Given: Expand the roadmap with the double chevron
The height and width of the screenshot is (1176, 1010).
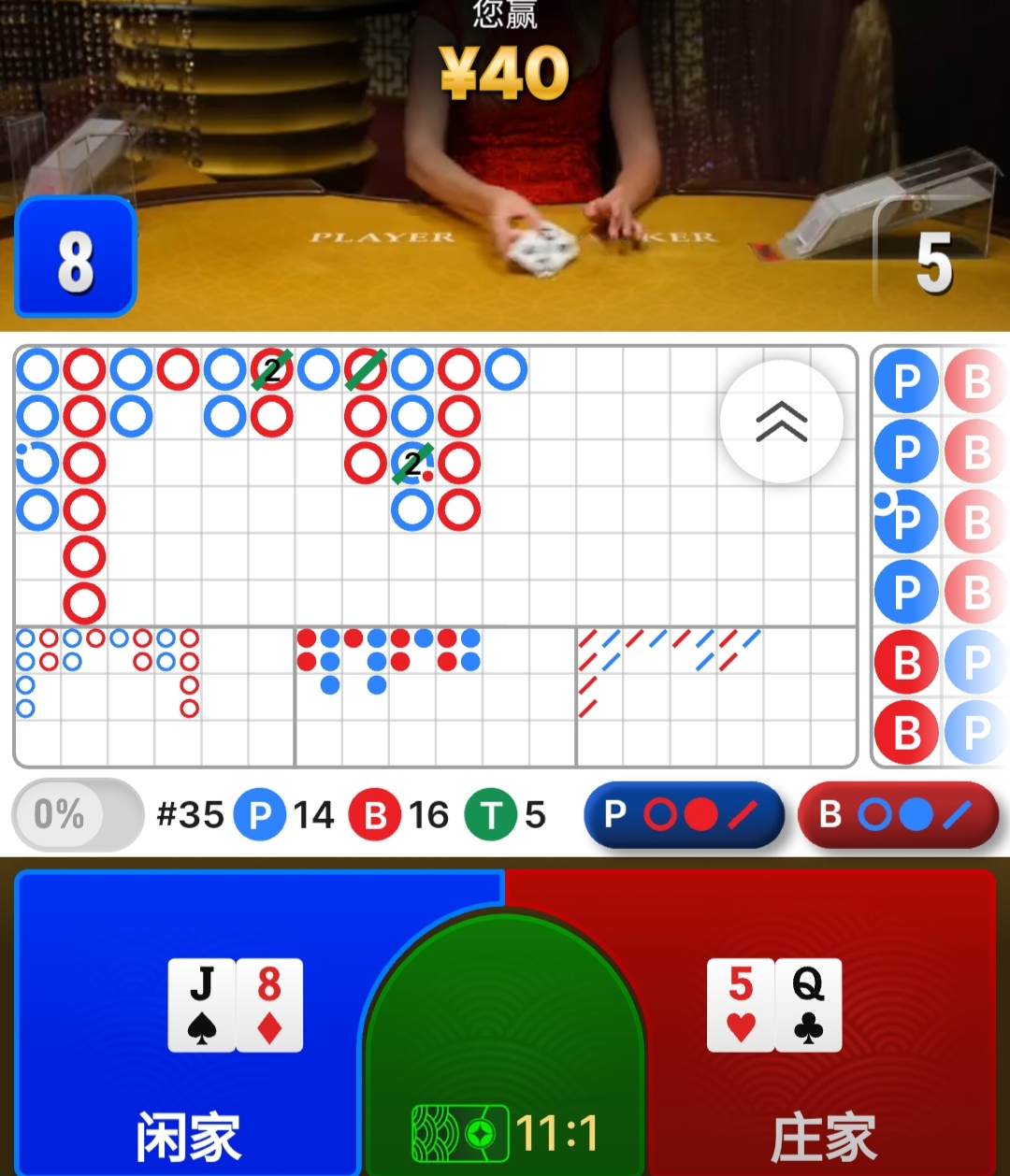Looking at the screenshot, I should tap(782, 423).
